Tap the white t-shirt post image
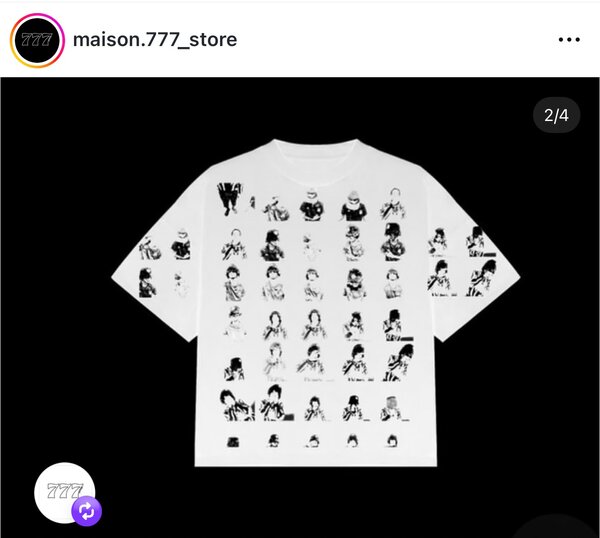This screenshot has width=600, height=538. (320, 300)
